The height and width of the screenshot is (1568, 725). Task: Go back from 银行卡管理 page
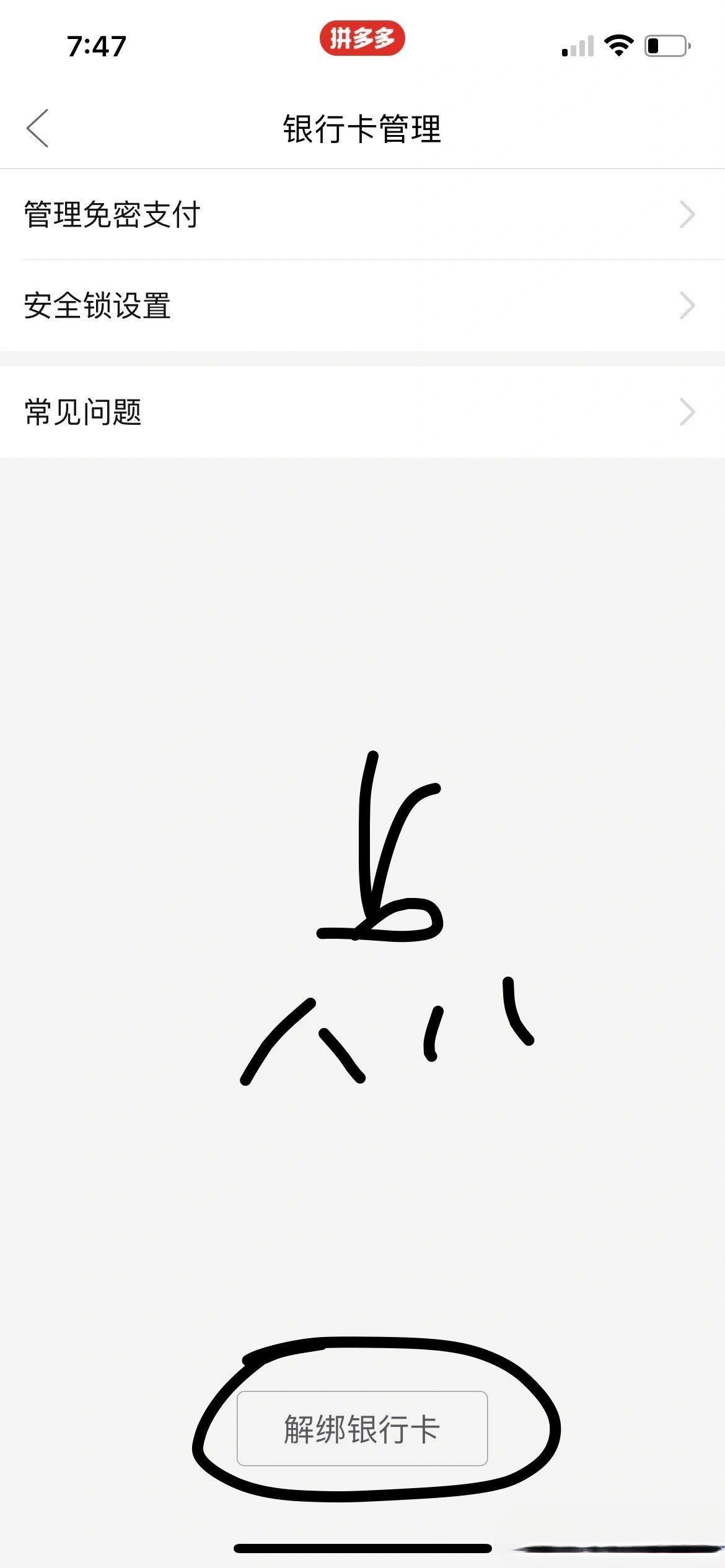click(x=38, y=129)
